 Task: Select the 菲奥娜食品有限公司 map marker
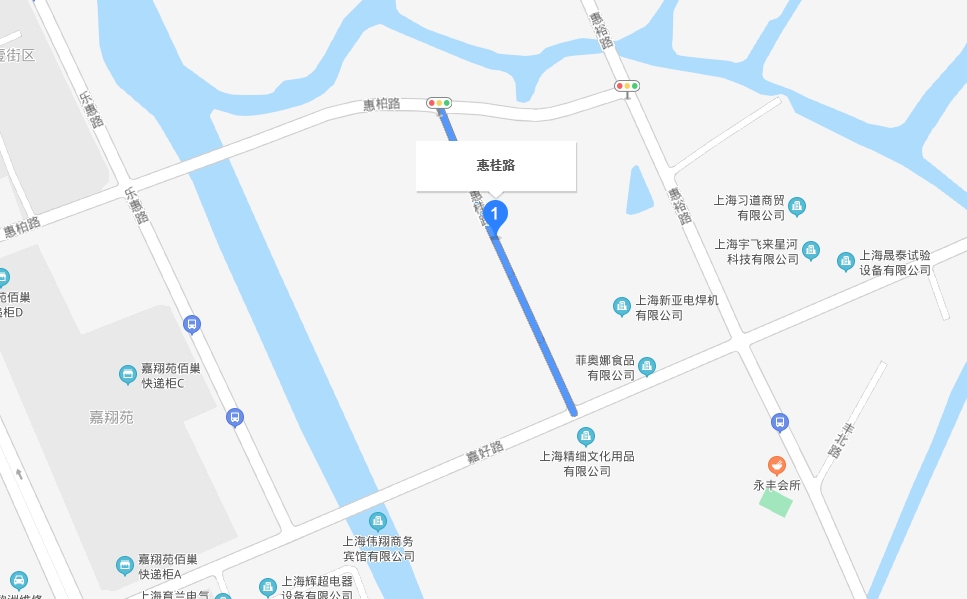[x=647, y=367]
